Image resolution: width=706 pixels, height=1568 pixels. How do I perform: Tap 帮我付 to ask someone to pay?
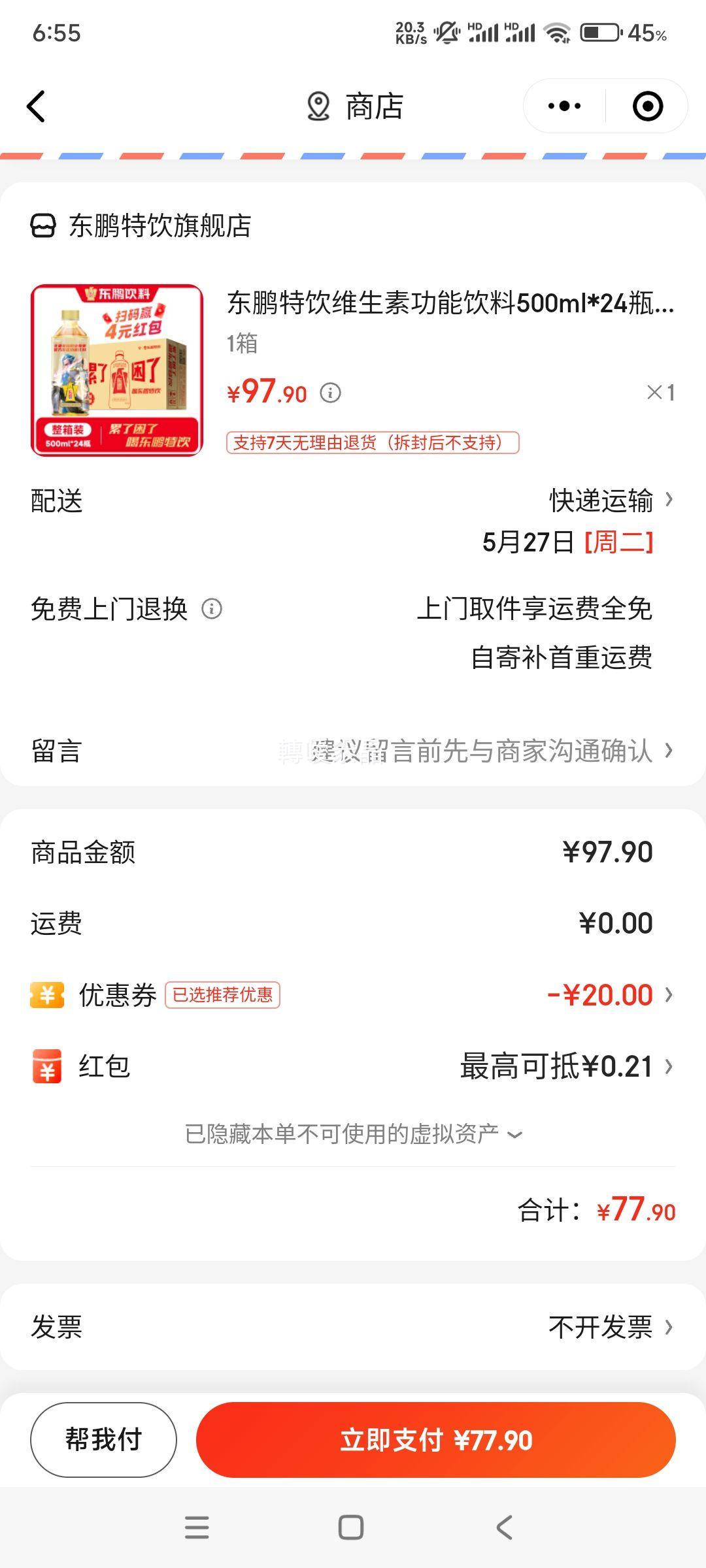103,1439
